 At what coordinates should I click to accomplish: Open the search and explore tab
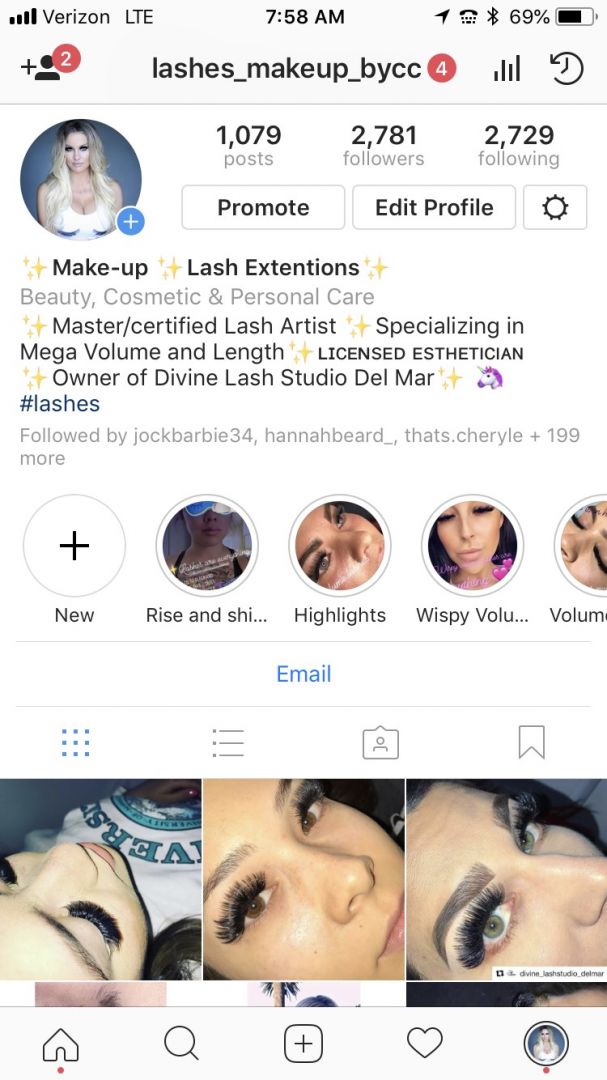[181, 1044]
